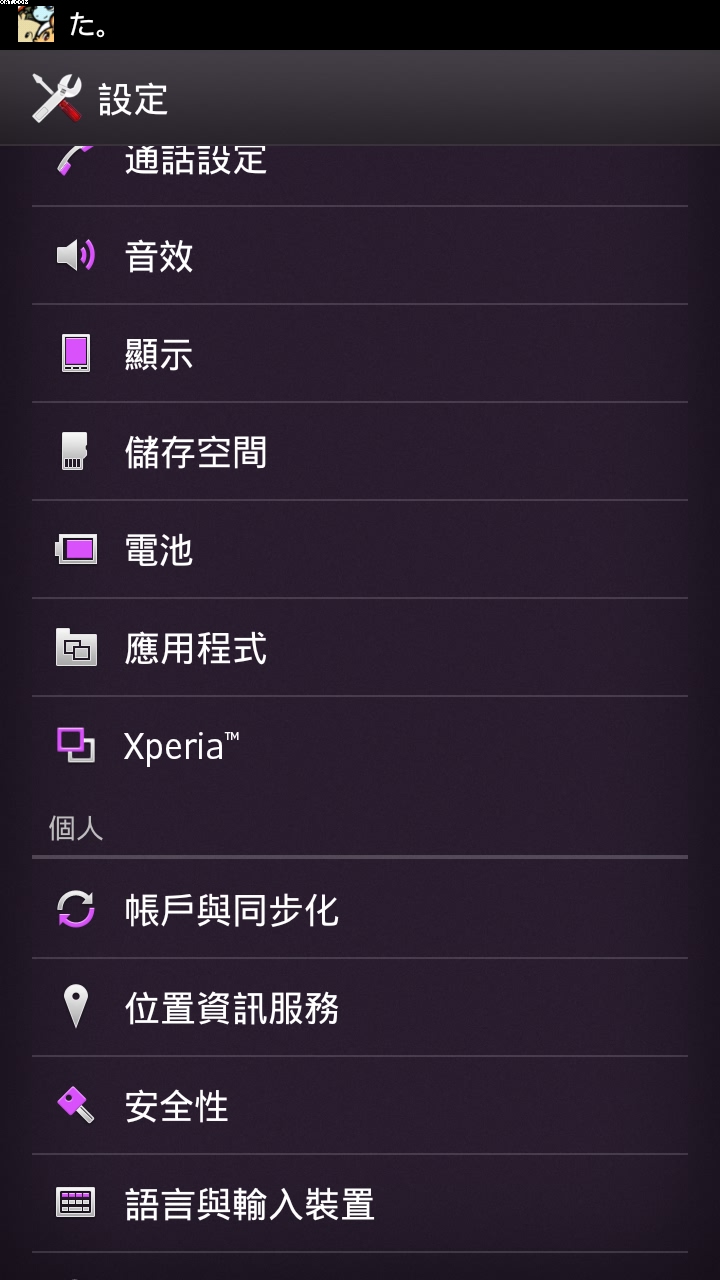Open 安全性 security settings
The width and height of the screenshot is (720, 1280).
coord(177,1106)
